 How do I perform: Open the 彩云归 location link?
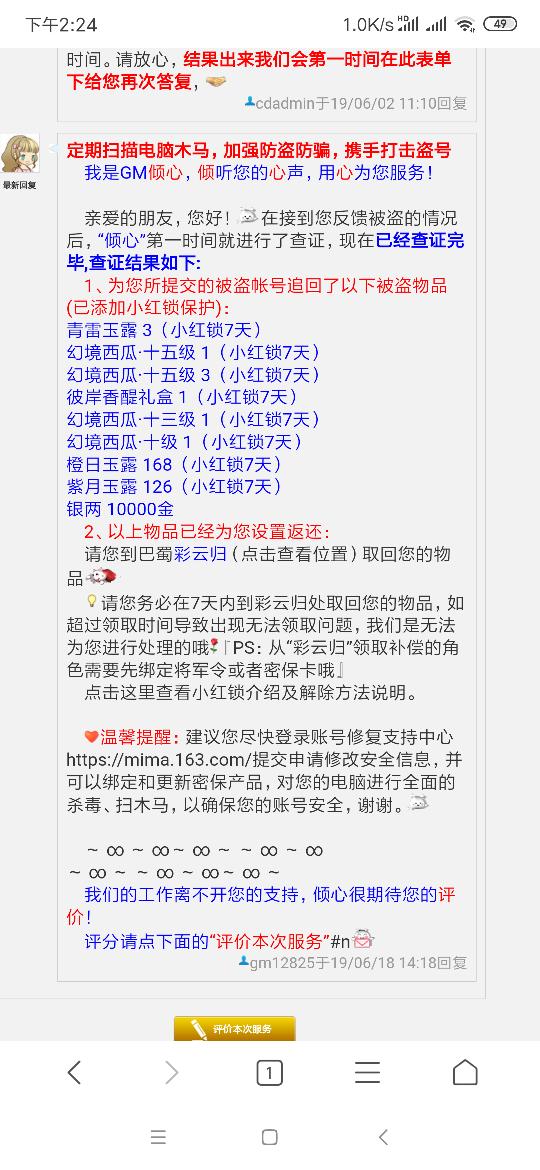(x=200, y=554)
